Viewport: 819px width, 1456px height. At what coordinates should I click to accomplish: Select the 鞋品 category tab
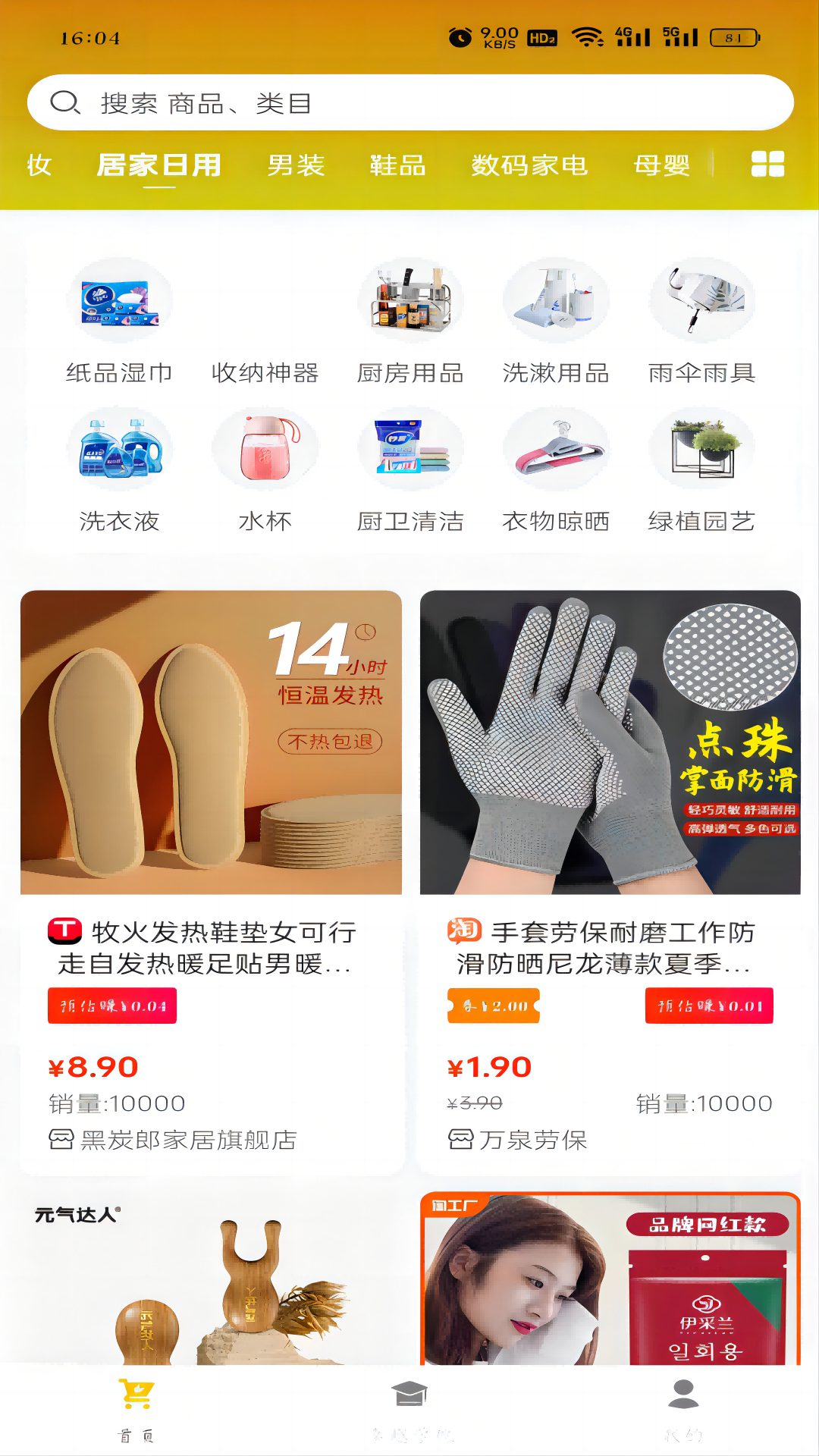(397, 165)
